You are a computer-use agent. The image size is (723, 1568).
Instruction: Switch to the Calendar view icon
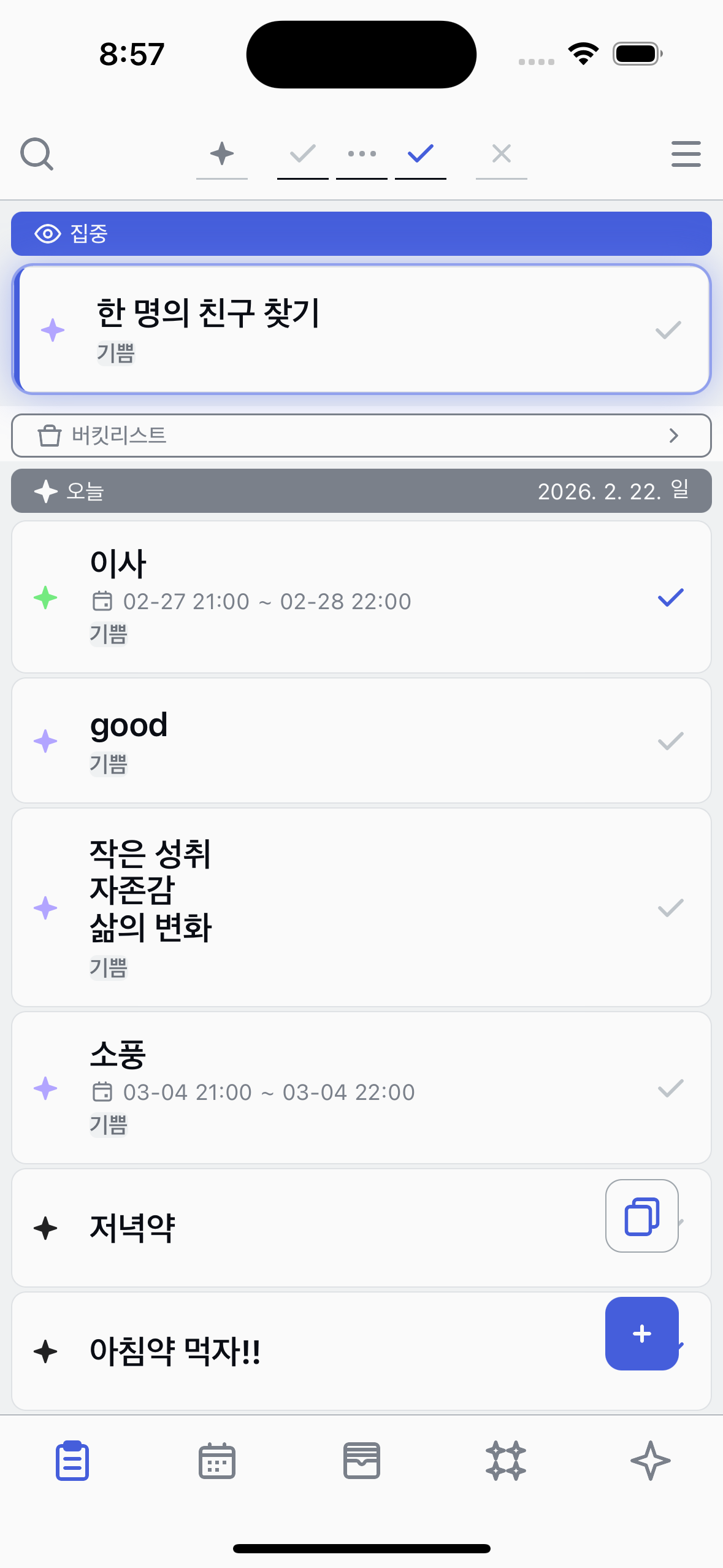point(217,1460)
